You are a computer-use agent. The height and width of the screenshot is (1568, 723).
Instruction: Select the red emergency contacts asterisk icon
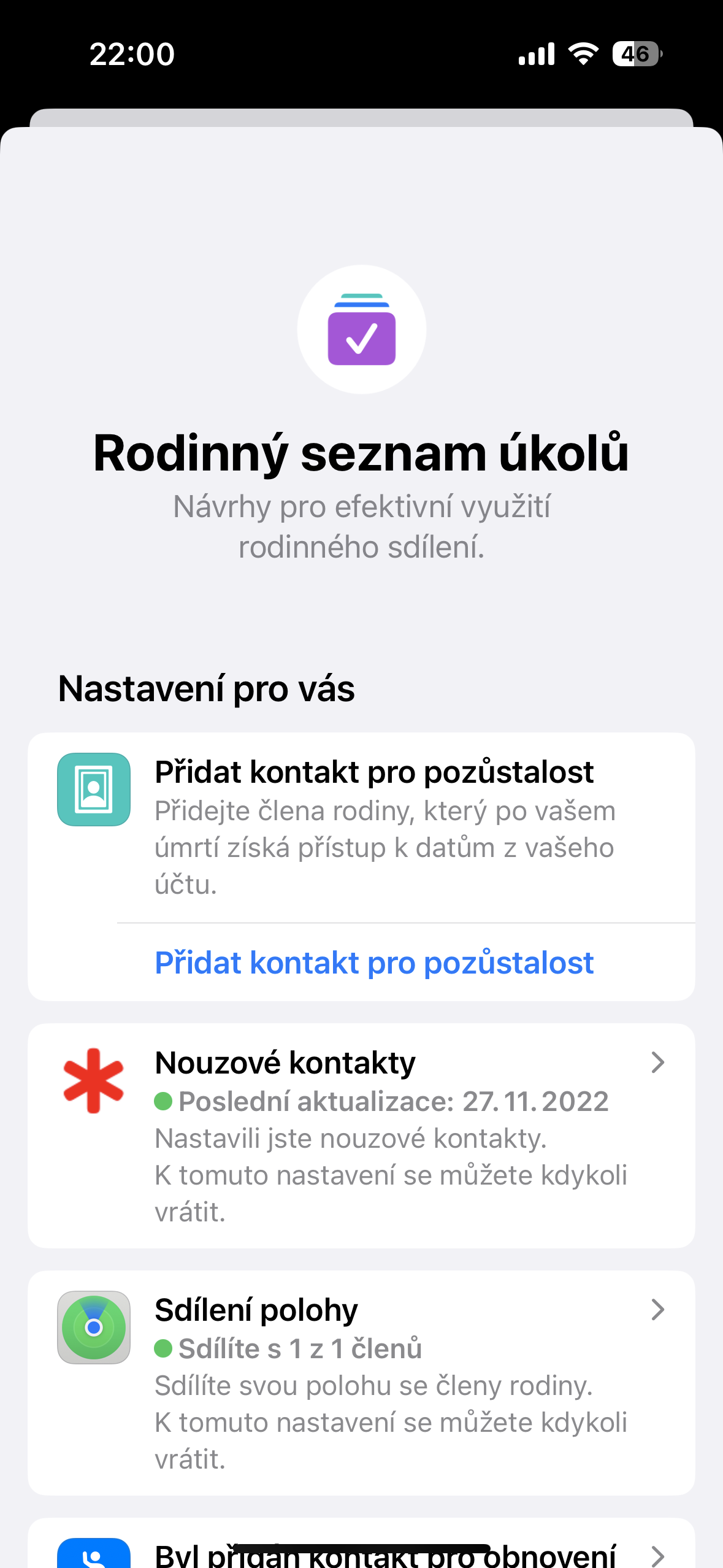[93, 1078]
